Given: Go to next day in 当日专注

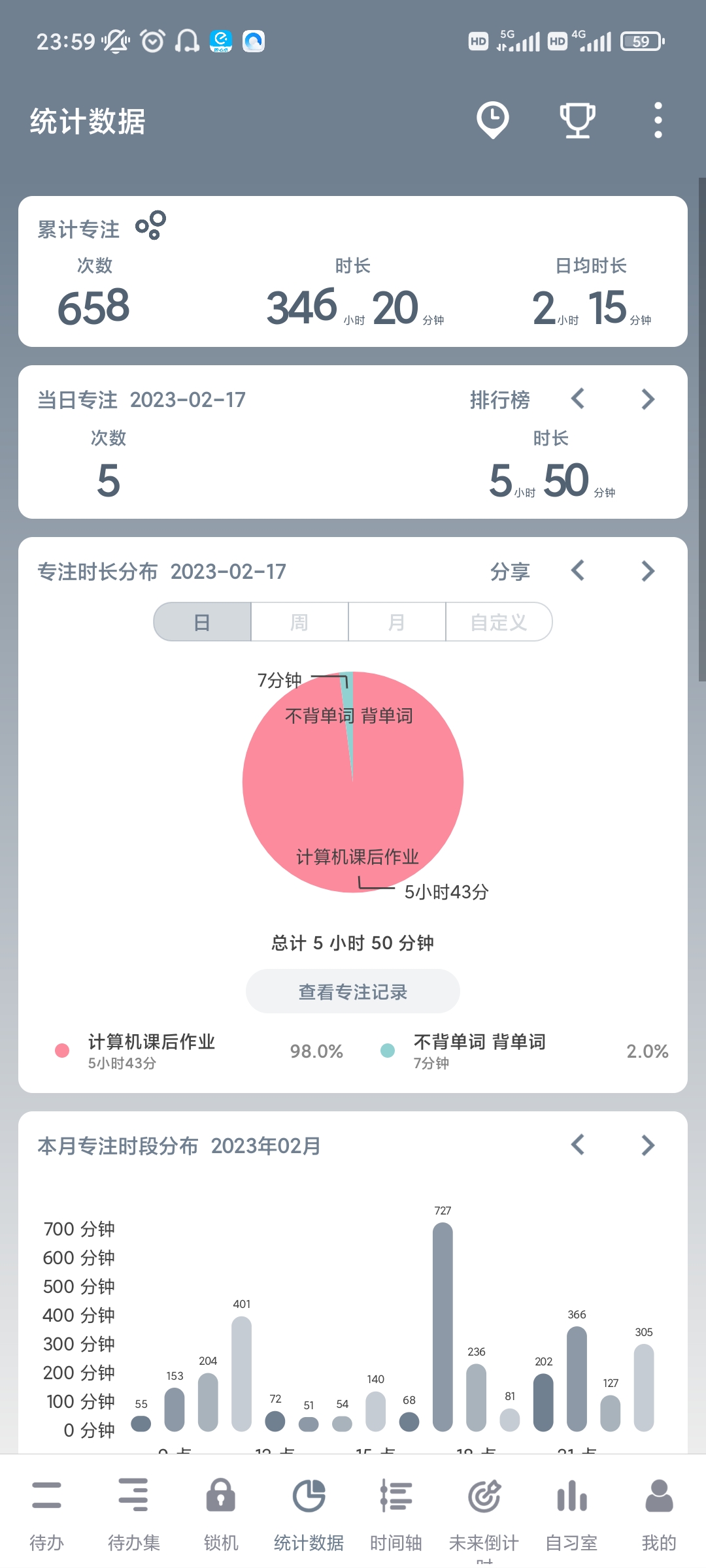Looking at the screenshot, I should coord(647,399).
